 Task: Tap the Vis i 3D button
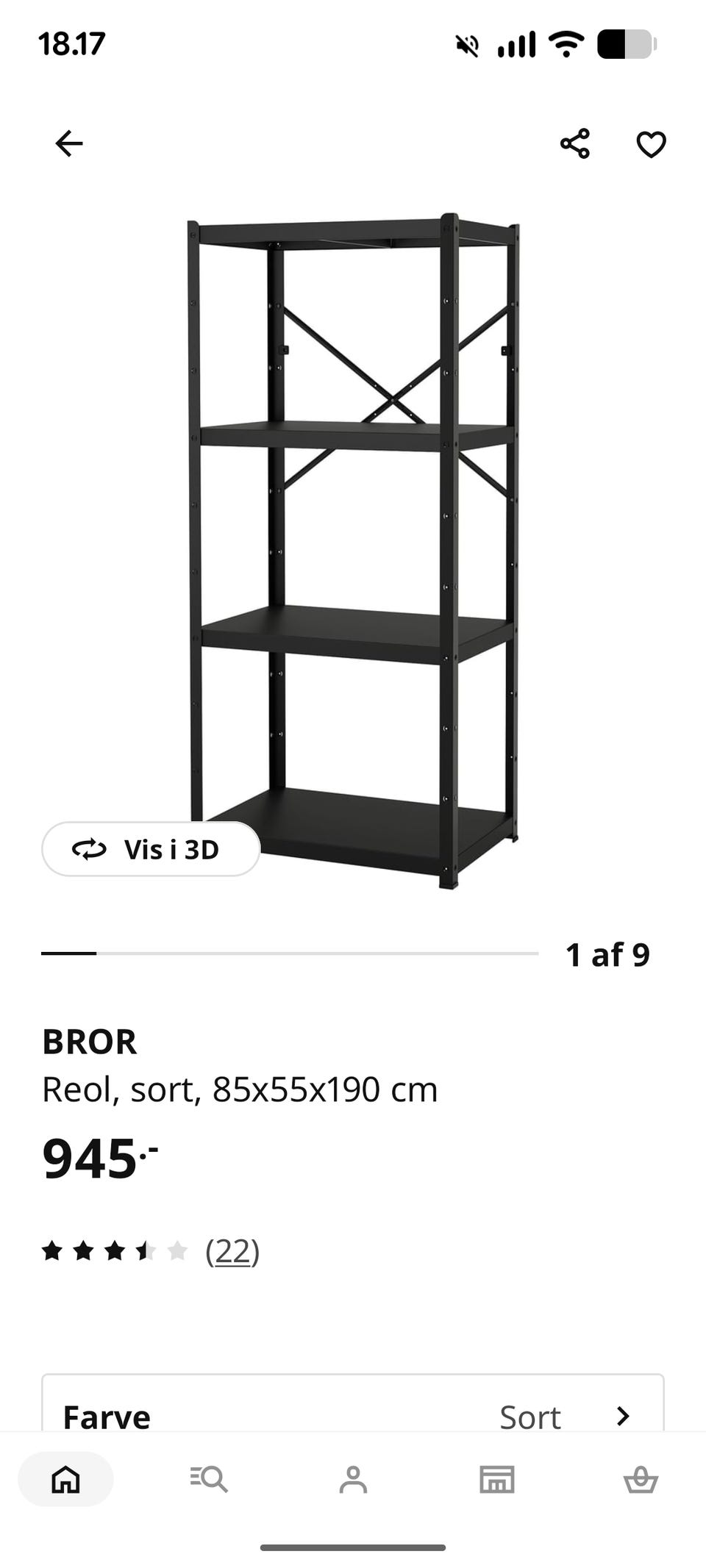tap(151, 849)
